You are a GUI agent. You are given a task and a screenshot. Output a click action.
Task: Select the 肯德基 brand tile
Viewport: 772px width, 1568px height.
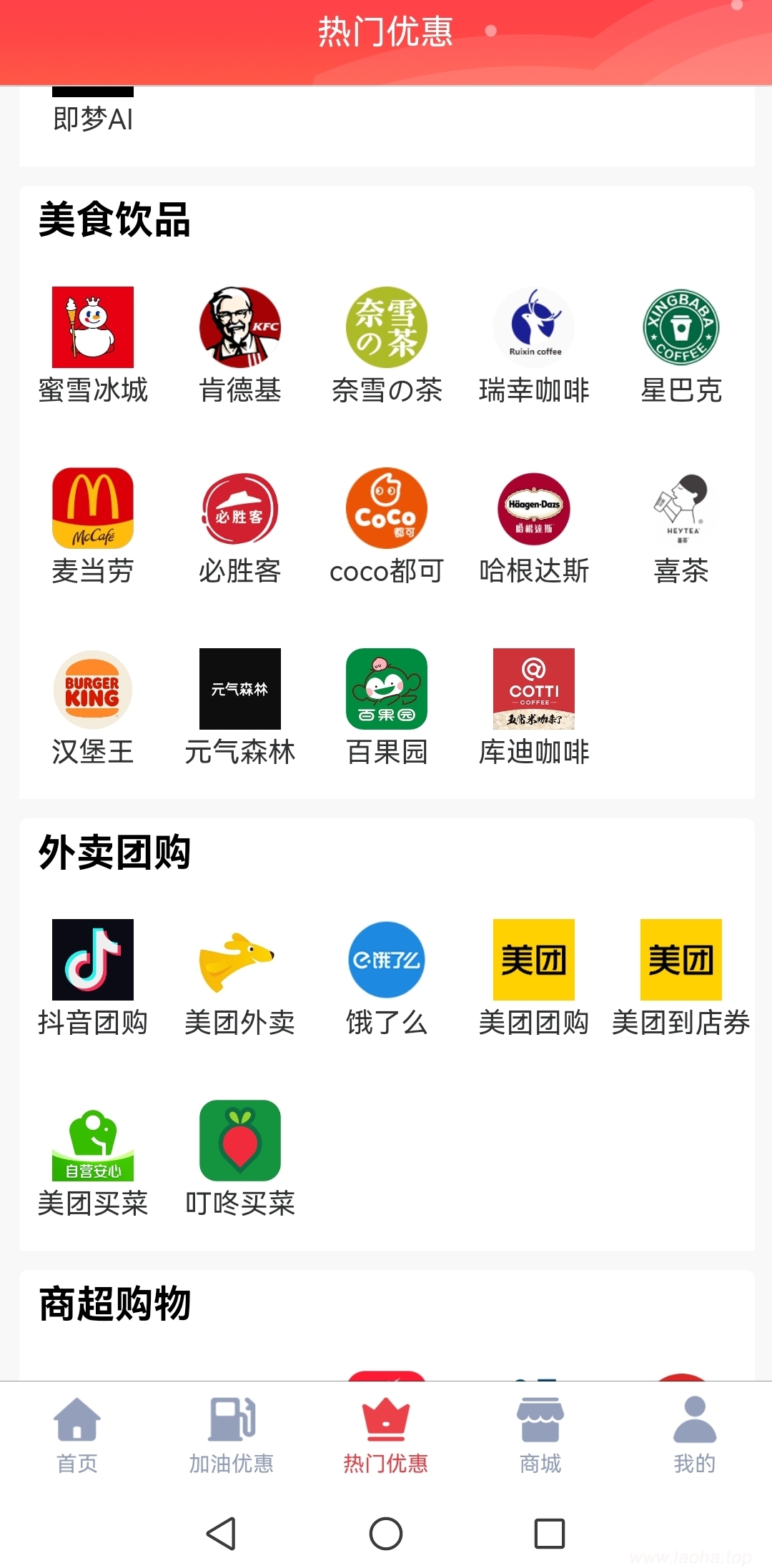pos(240,346)
